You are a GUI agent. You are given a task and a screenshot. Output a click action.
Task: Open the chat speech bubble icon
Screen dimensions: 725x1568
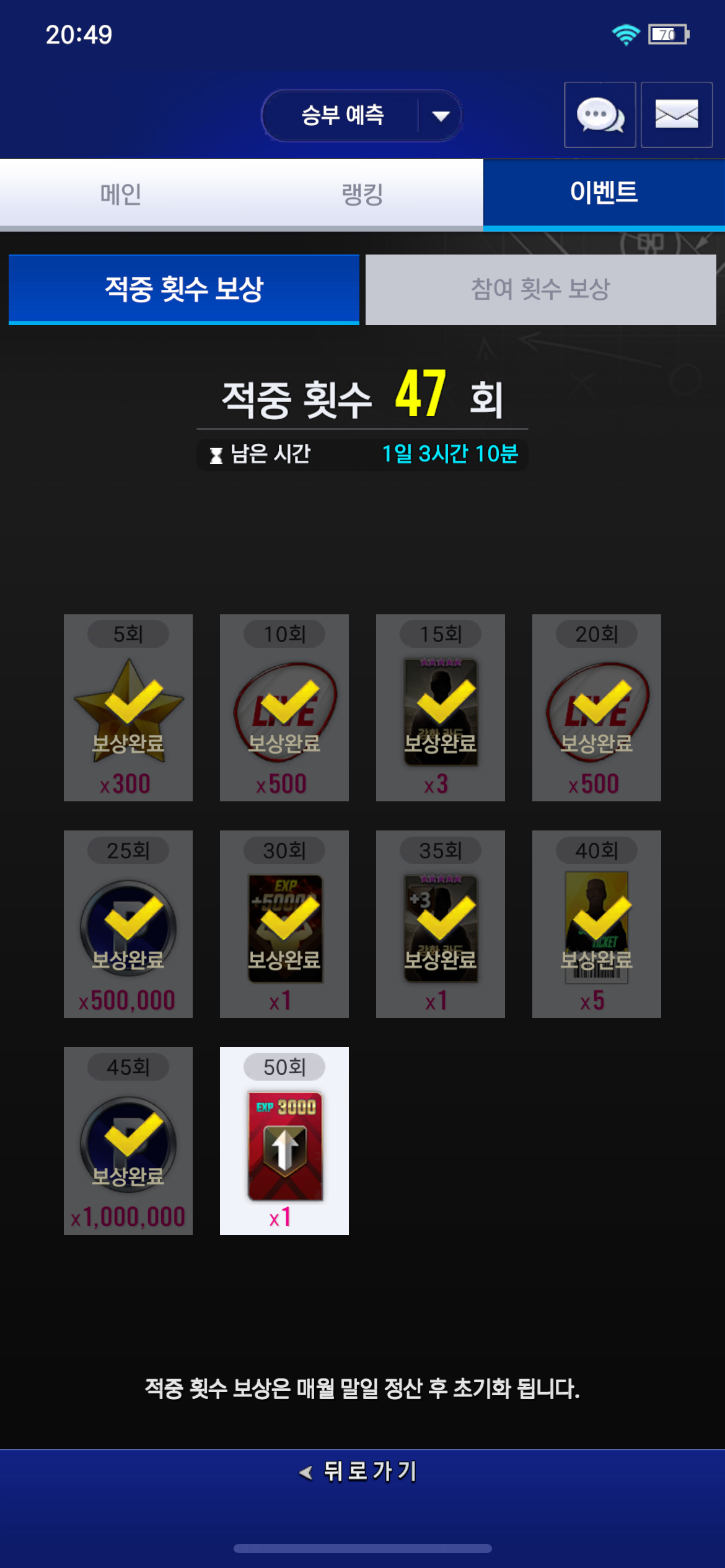(x=599, y=115)
